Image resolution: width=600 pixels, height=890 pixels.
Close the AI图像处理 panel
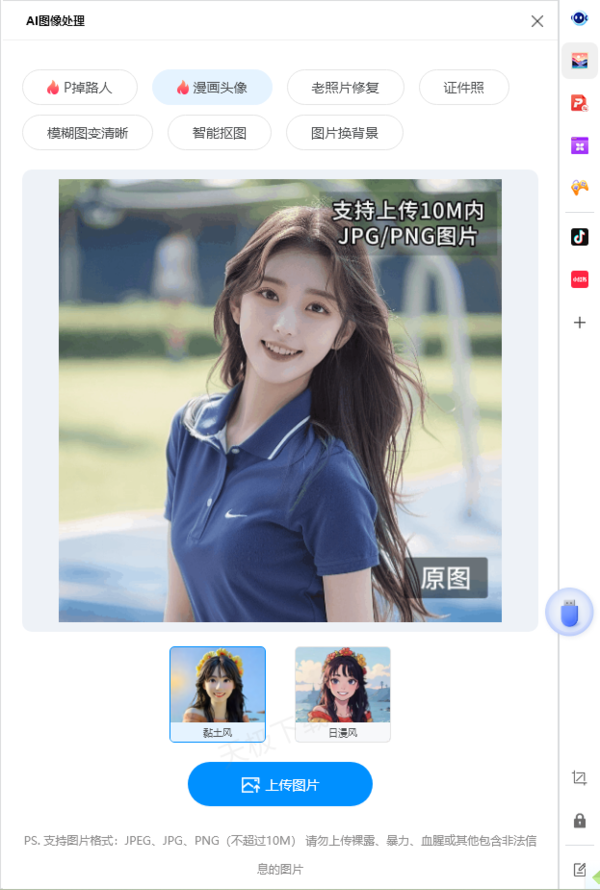tap(537, 21)
